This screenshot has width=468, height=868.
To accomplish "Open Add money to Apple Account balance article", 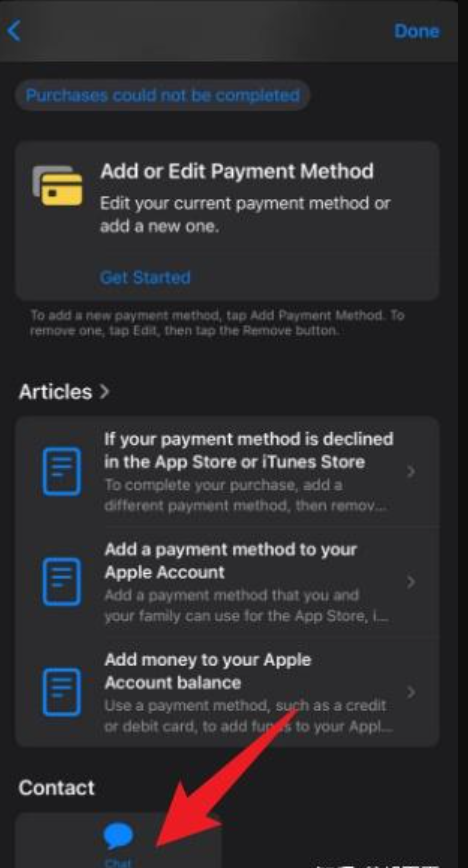I will click(228, 692).
